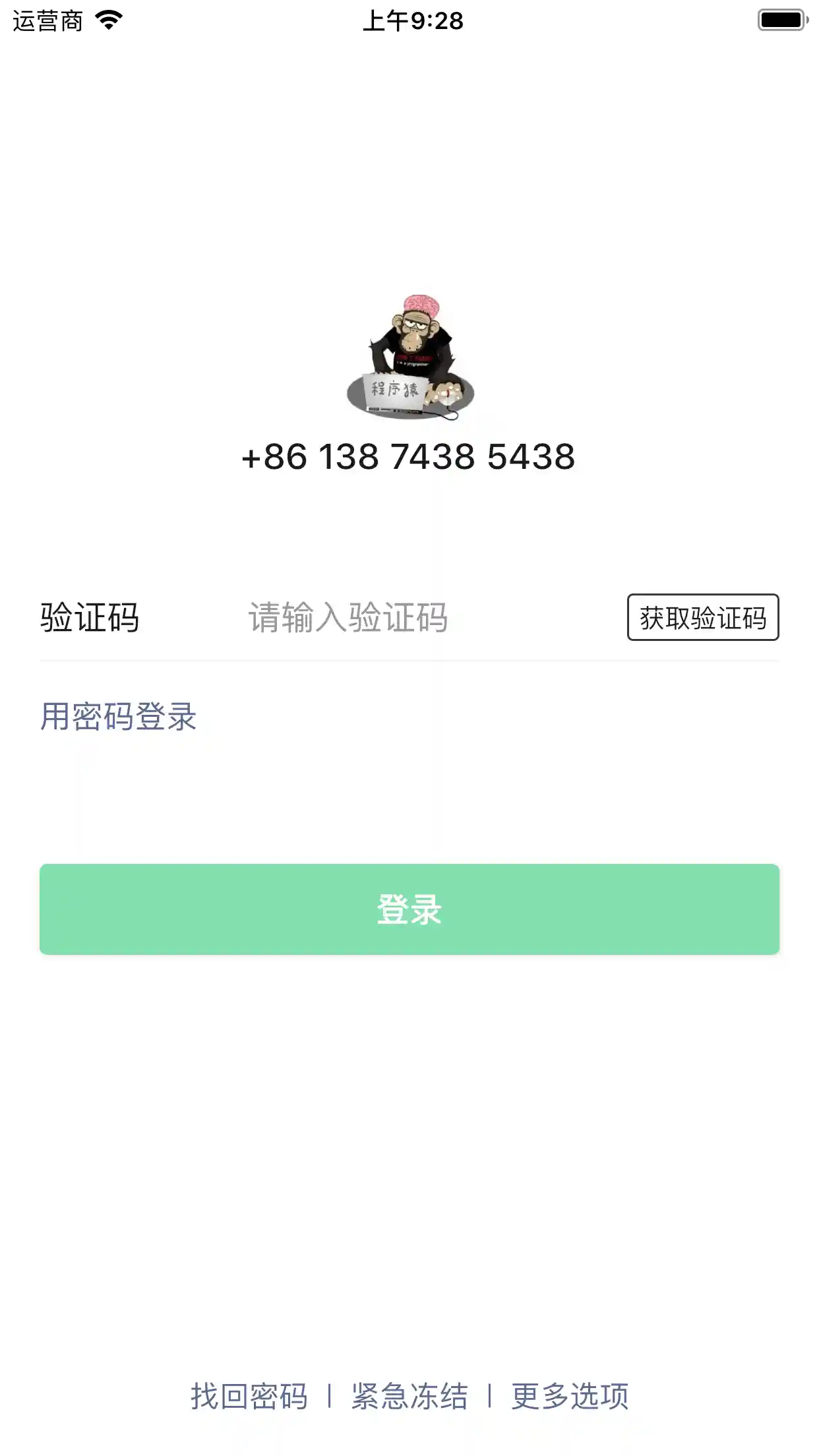819x1456 pixels.
Task: Open 找回密码 to recover password
Action: [x=249, y=1396]
